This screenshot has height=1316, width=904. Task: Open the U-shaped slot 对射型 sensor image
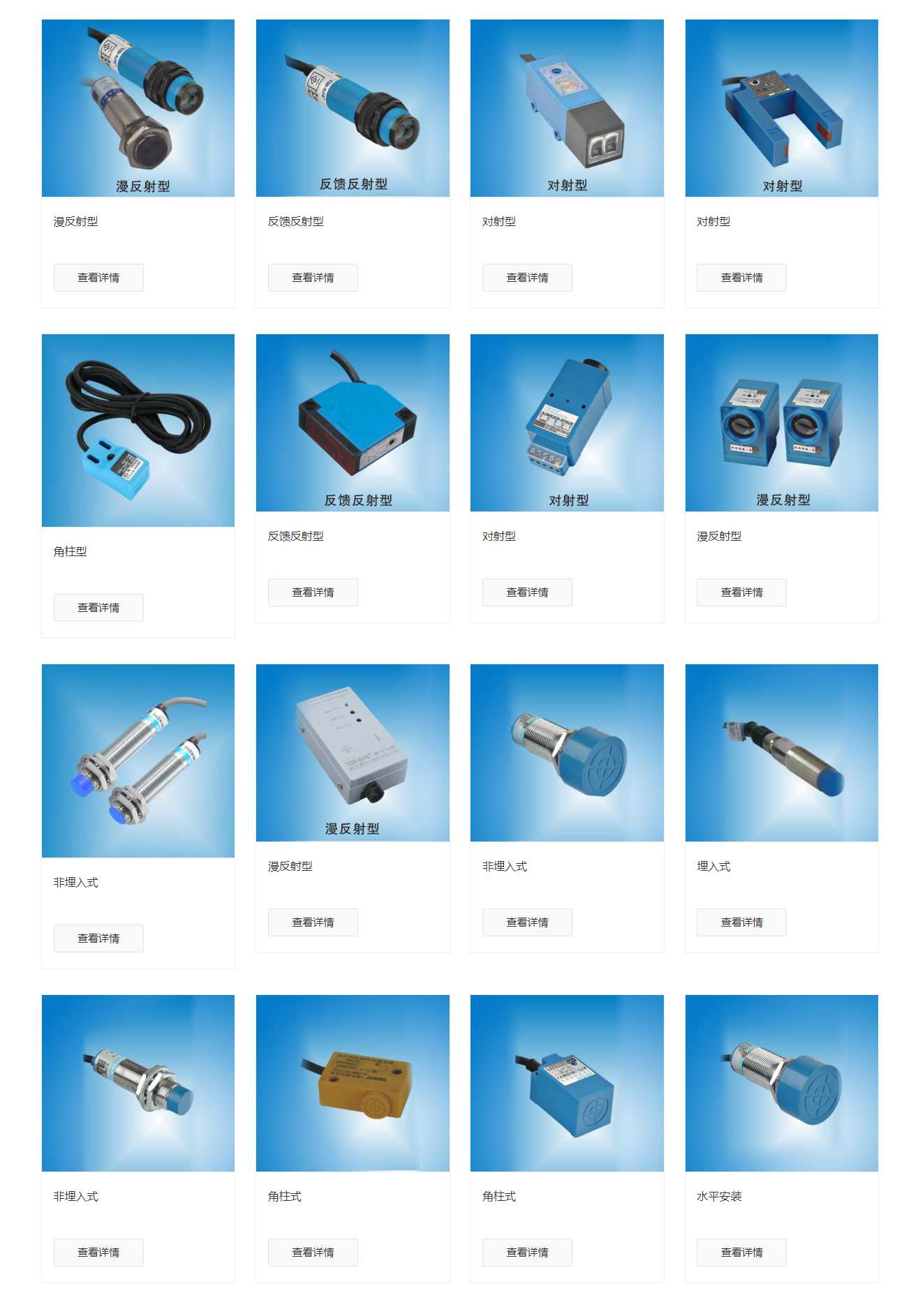click(781, 107)
